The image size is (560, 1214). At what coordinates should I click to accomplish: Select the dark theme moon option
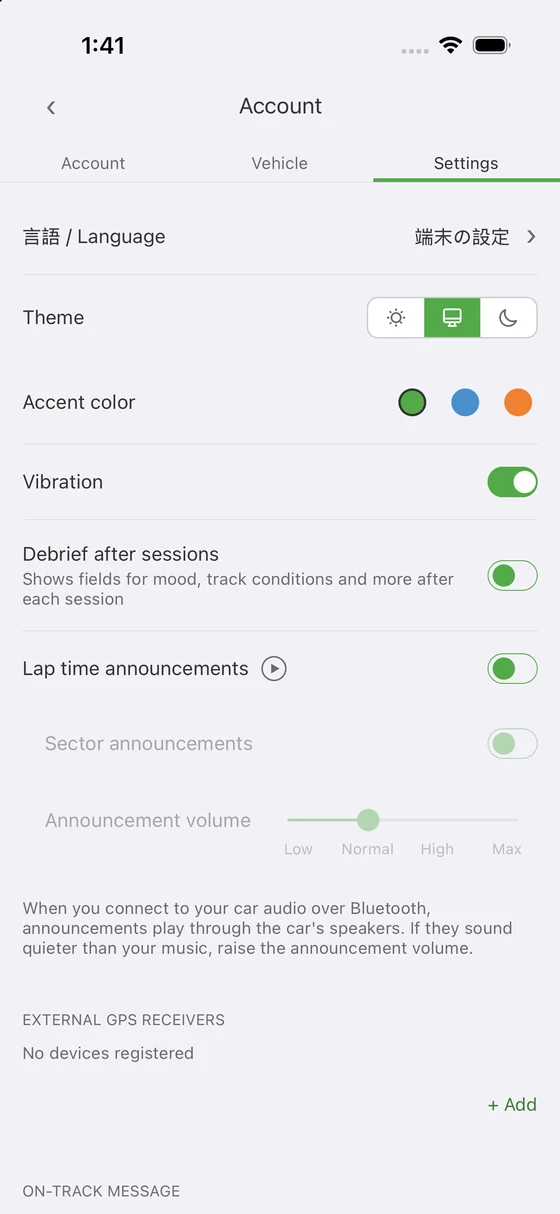[508, 318]
